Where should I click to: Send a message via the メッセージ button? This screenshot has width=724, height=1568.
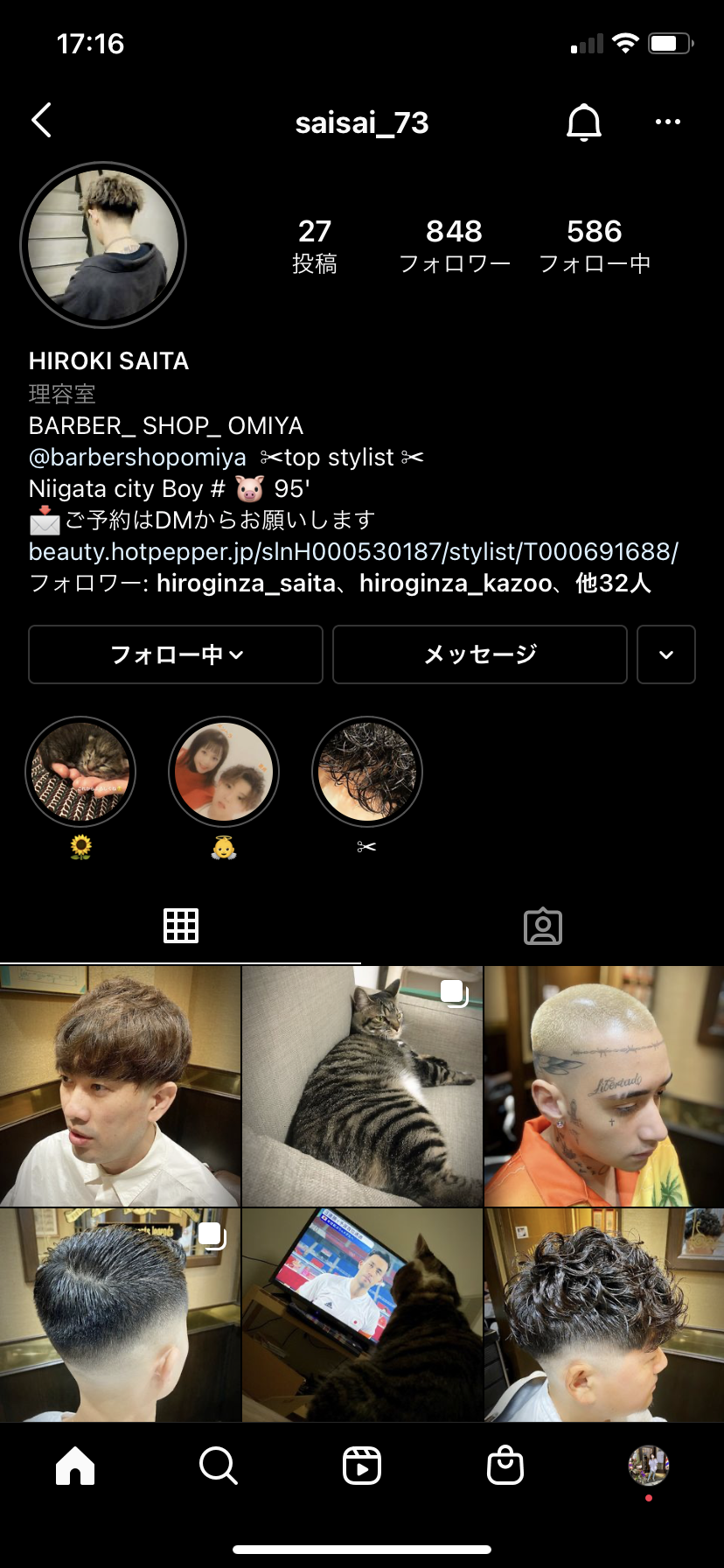point(479,654)
